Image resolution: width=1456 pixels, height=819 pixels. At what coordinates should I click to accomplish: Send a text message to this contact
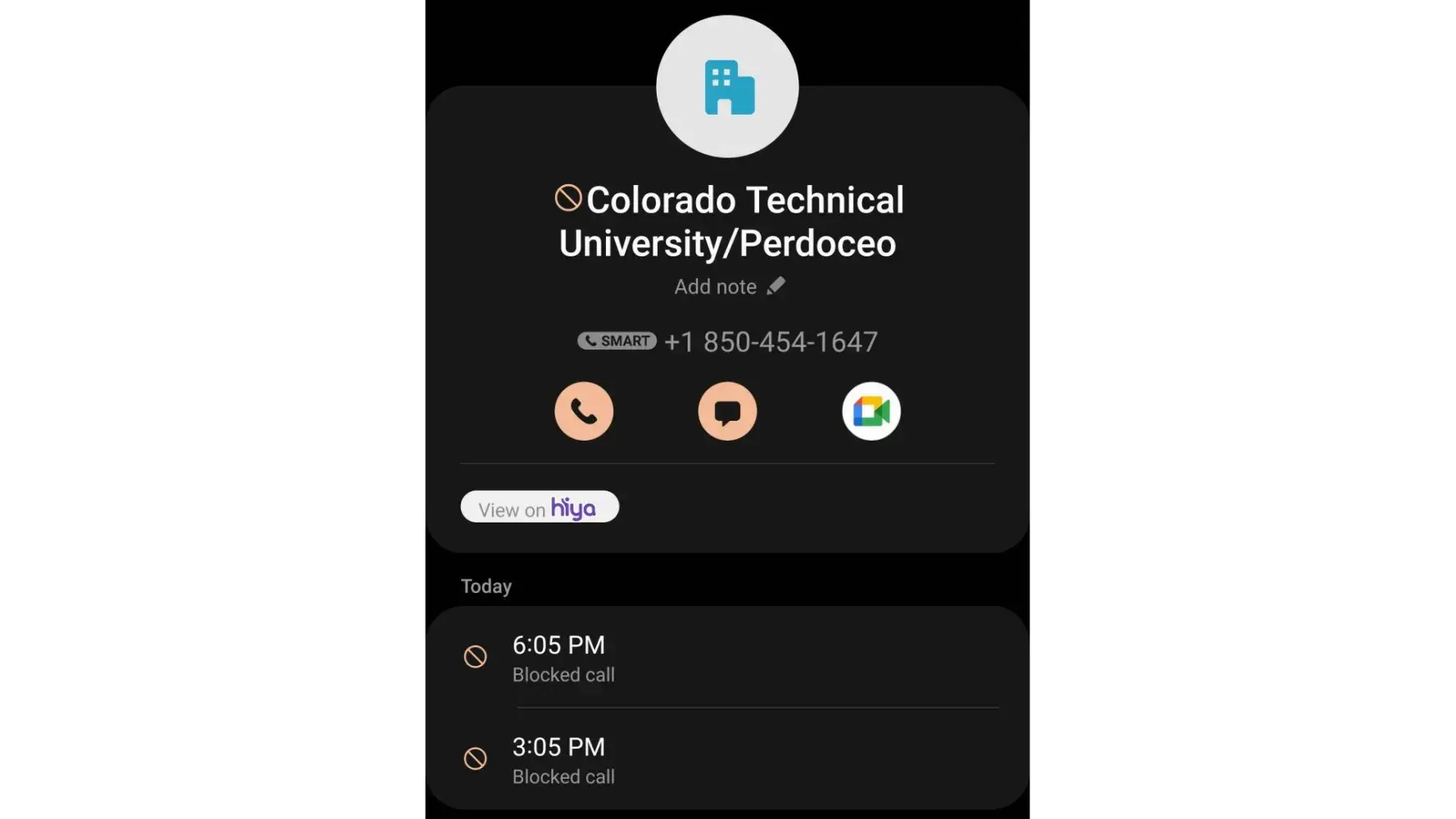[727, 411]
